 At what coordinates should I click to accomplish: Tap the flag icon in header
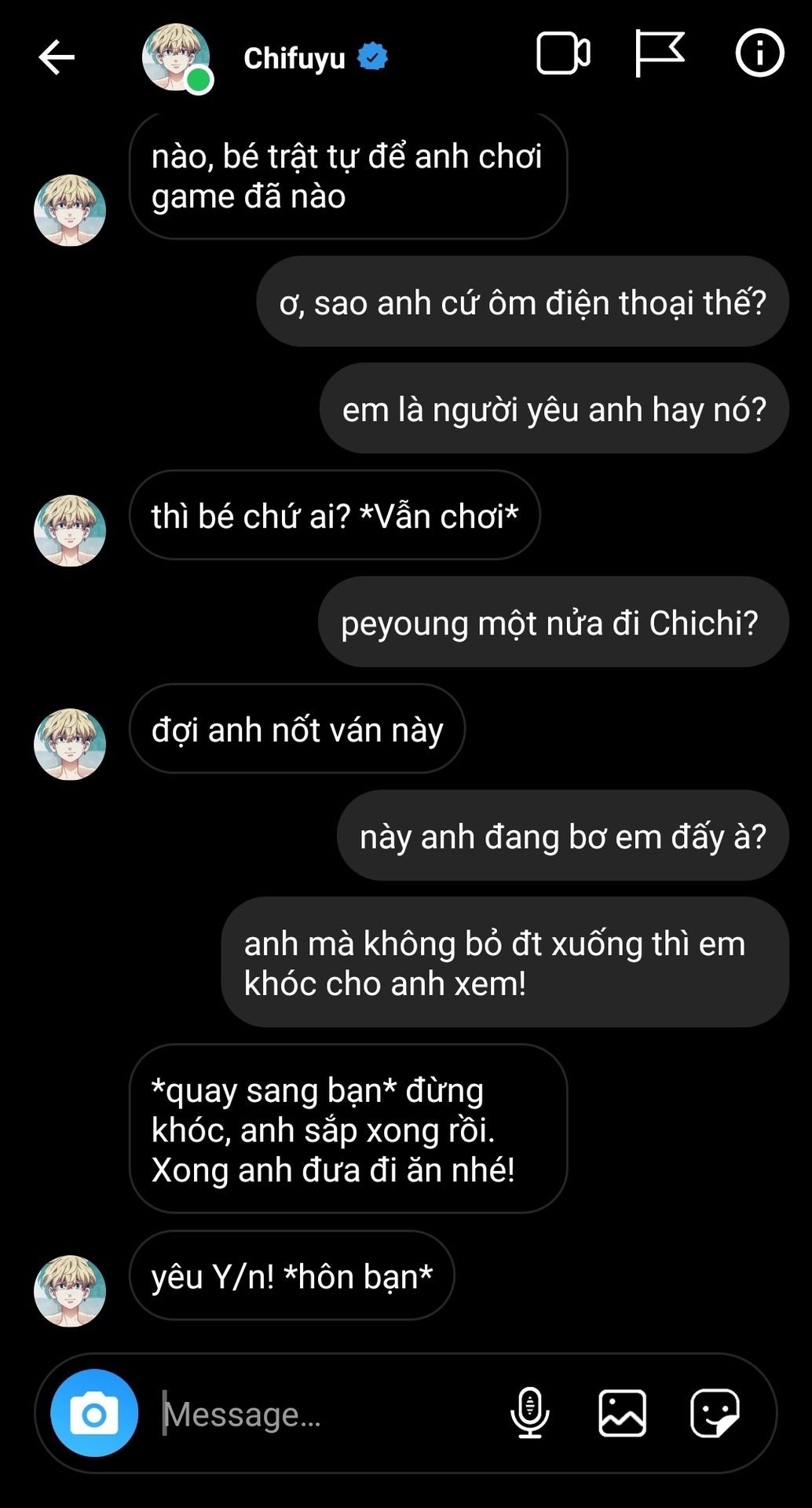(658, 53)
